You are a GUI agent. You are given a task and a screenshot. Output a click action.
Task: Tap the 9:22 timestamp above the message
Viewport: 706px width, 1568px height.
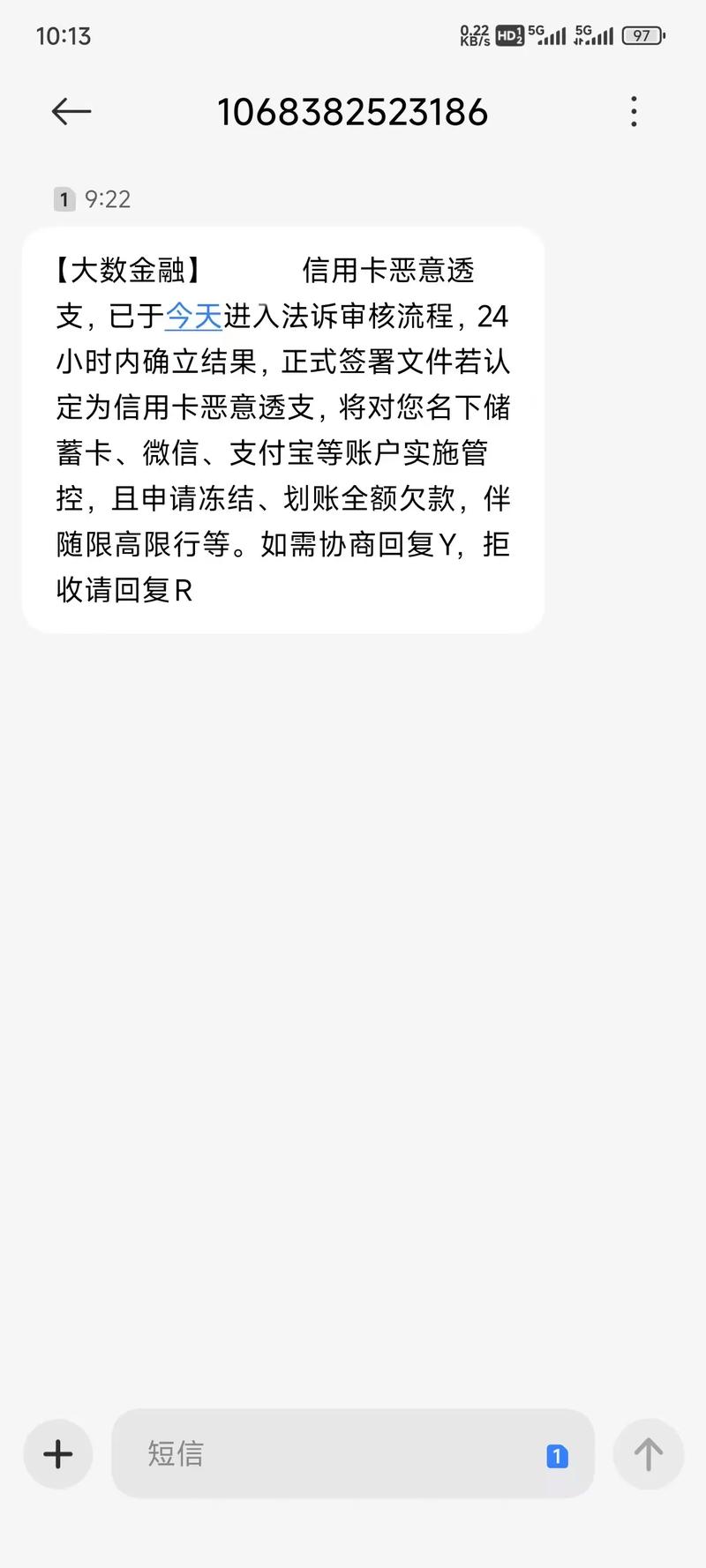(107, 199)
